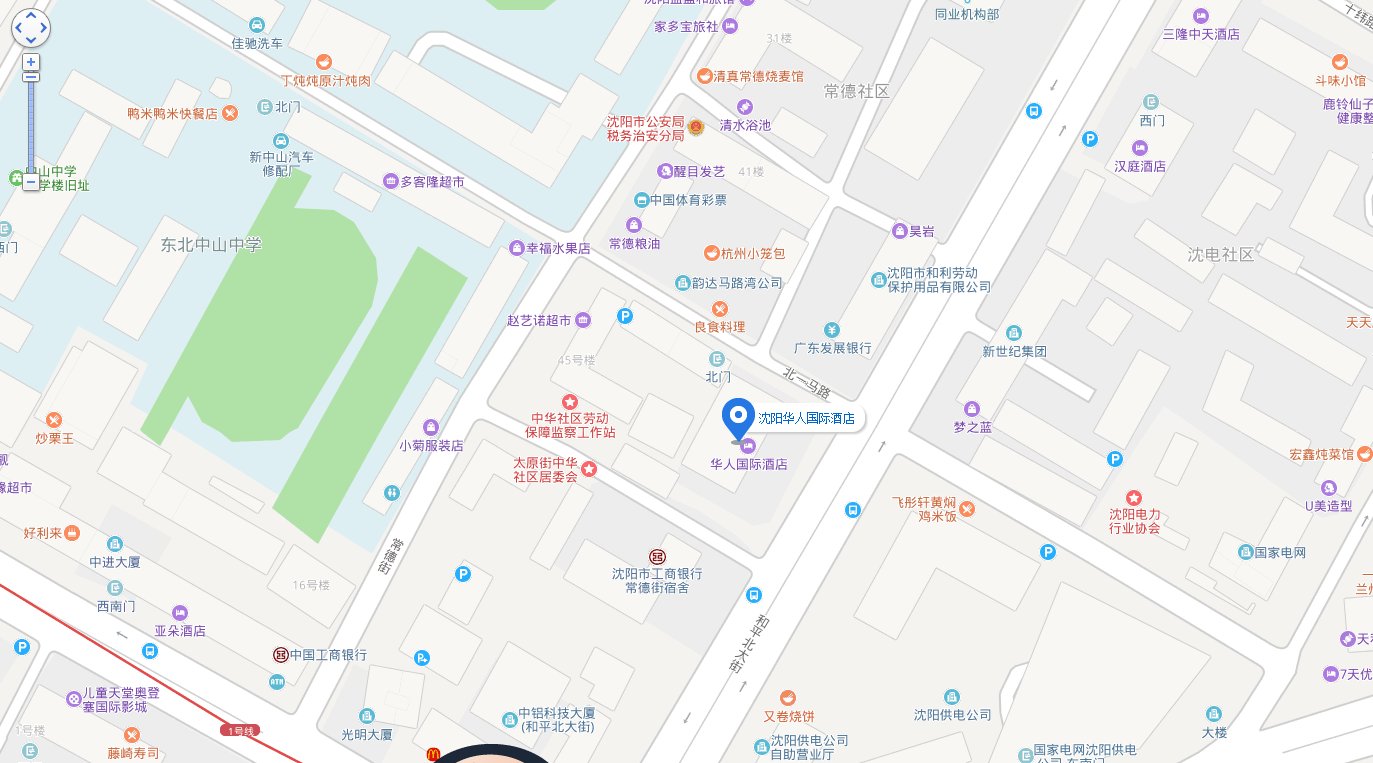
Task: Select the 亚朵酒店 map point
Action: coord(180,612)
